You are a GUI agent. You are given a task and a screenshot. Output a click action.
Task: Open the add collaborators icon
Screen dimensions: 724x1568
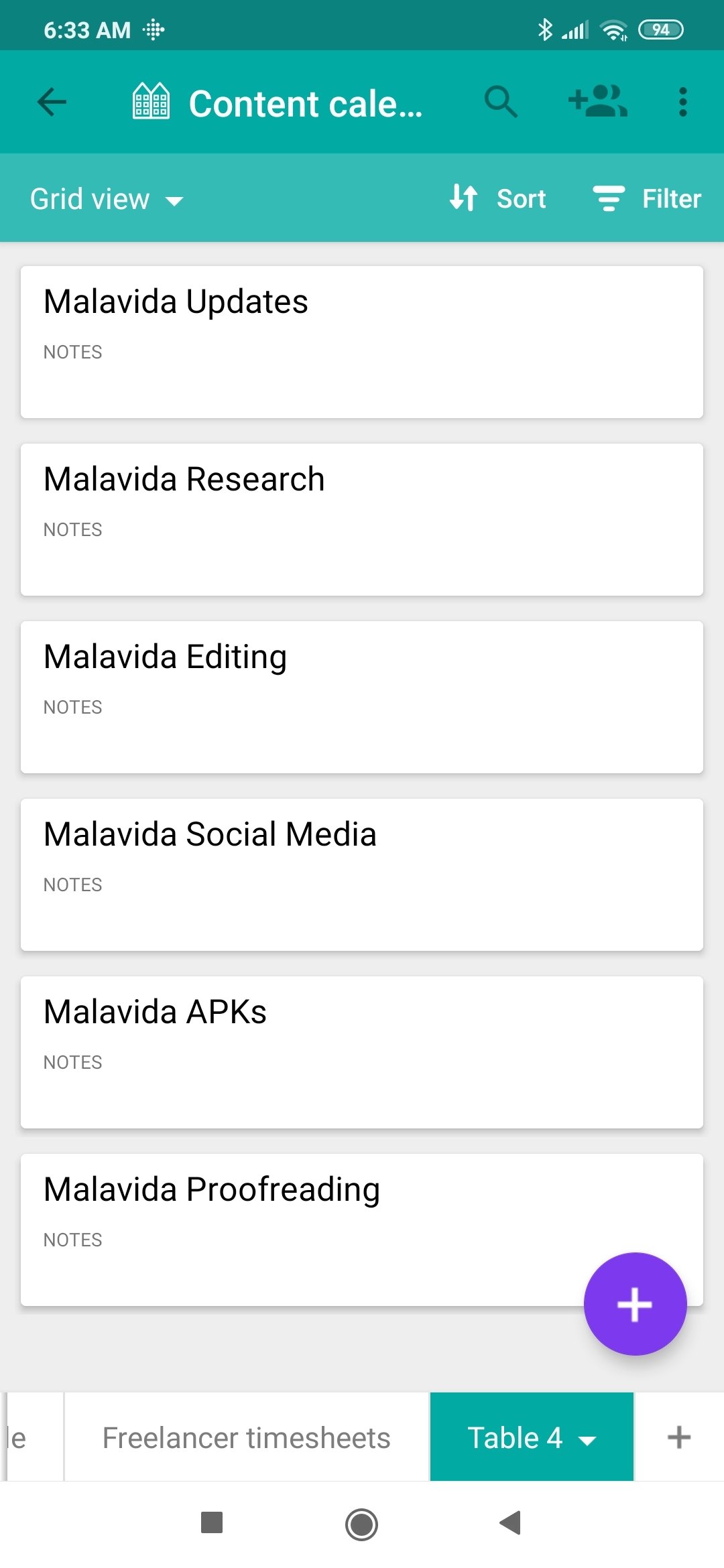598,102
